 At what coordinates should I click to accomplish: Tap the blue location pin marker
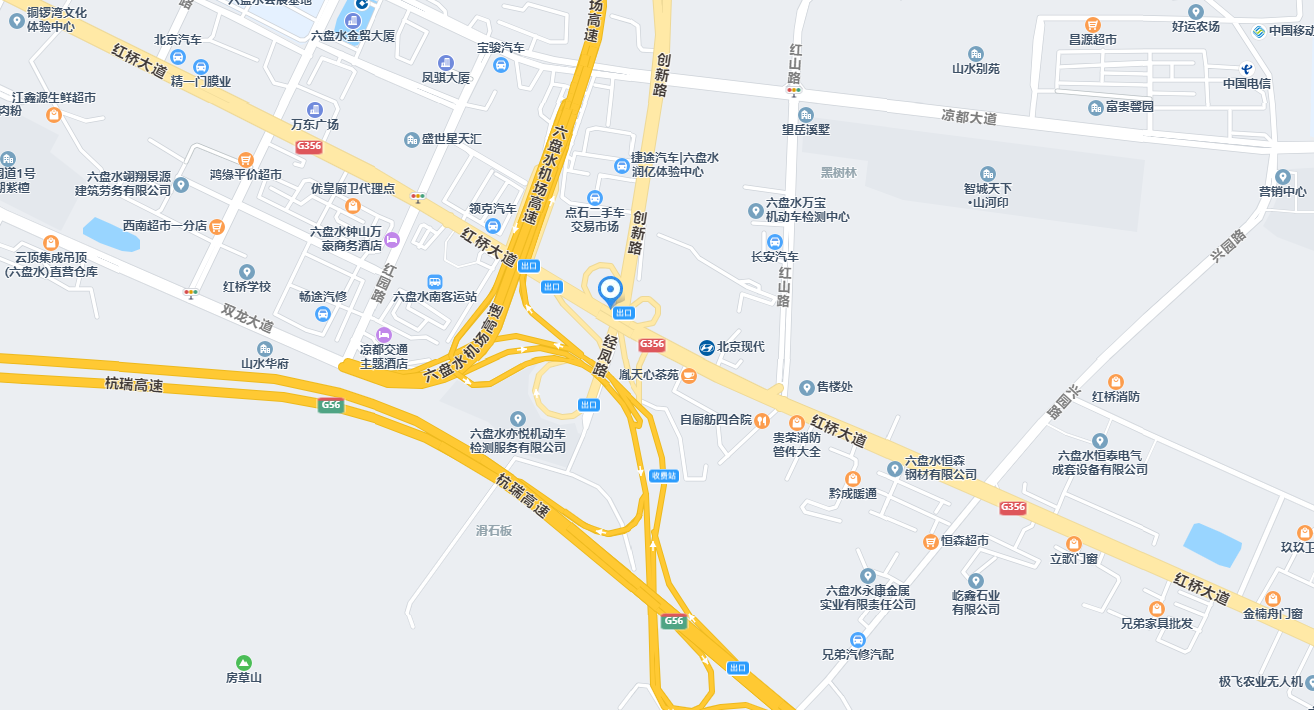point(610,291)
